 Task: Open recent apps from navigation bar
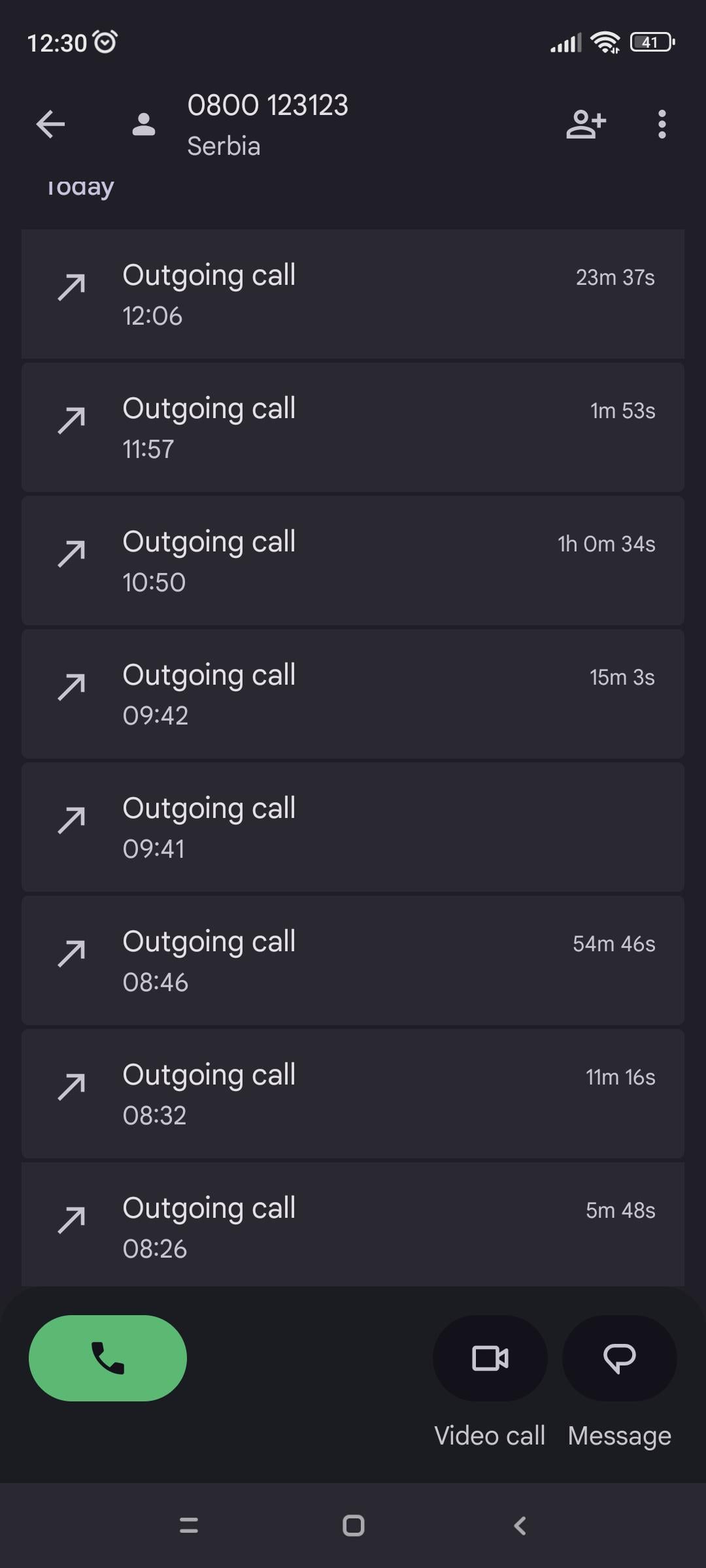click(x=188, y=1526)
